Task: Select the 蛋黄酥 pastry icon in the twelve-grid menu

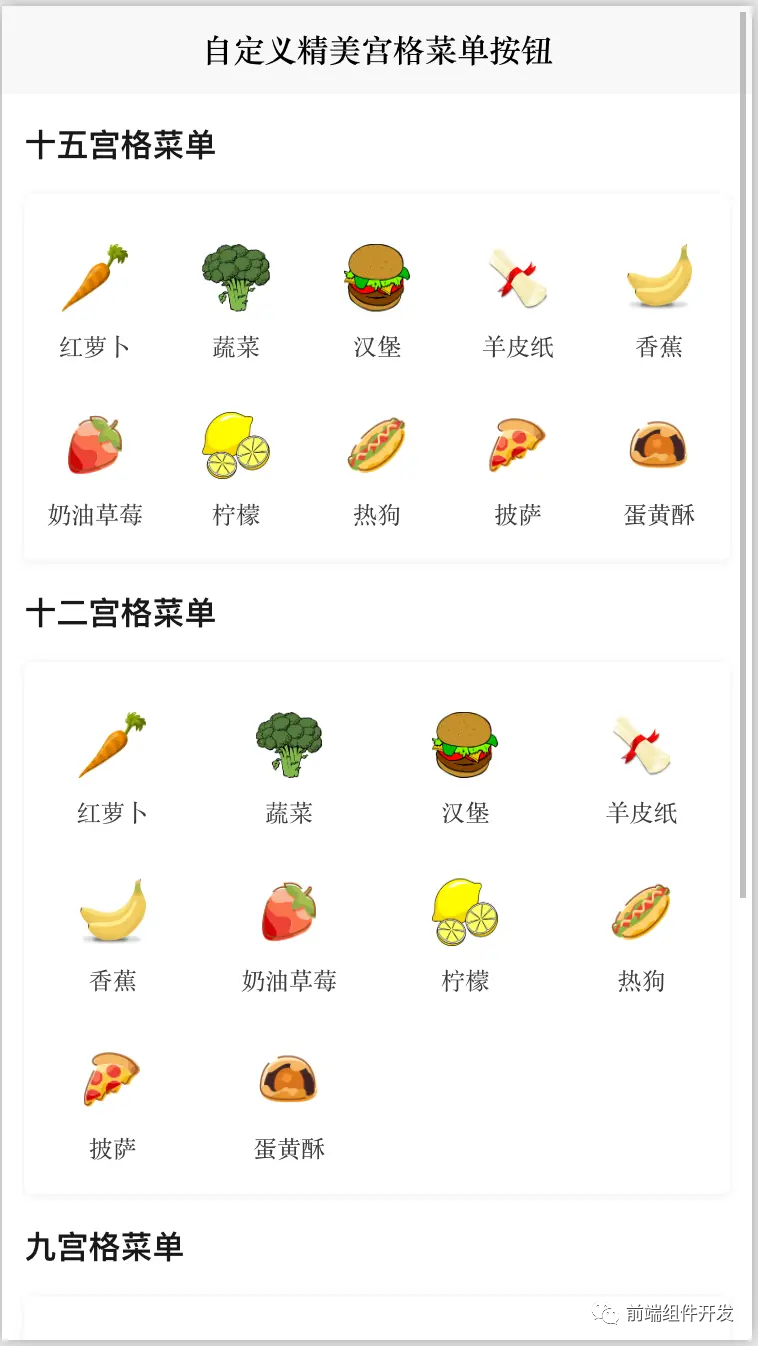Action: point(288,1078)
